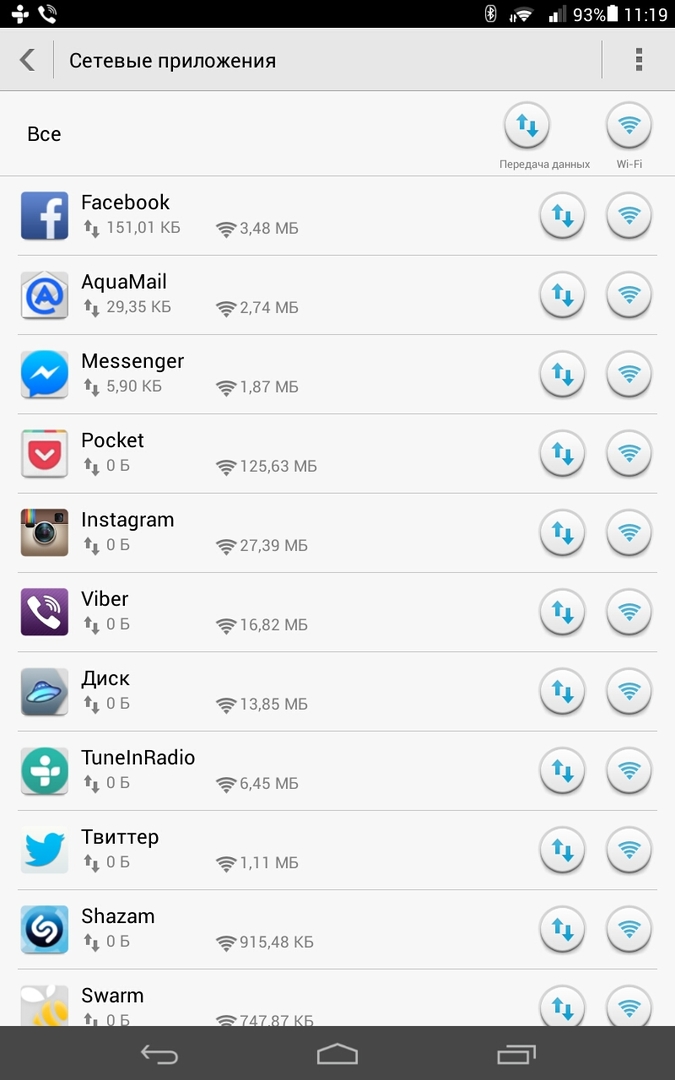Toggle mobile data for Твиттер
675x1080 pixels.
(x=562, y=850)
